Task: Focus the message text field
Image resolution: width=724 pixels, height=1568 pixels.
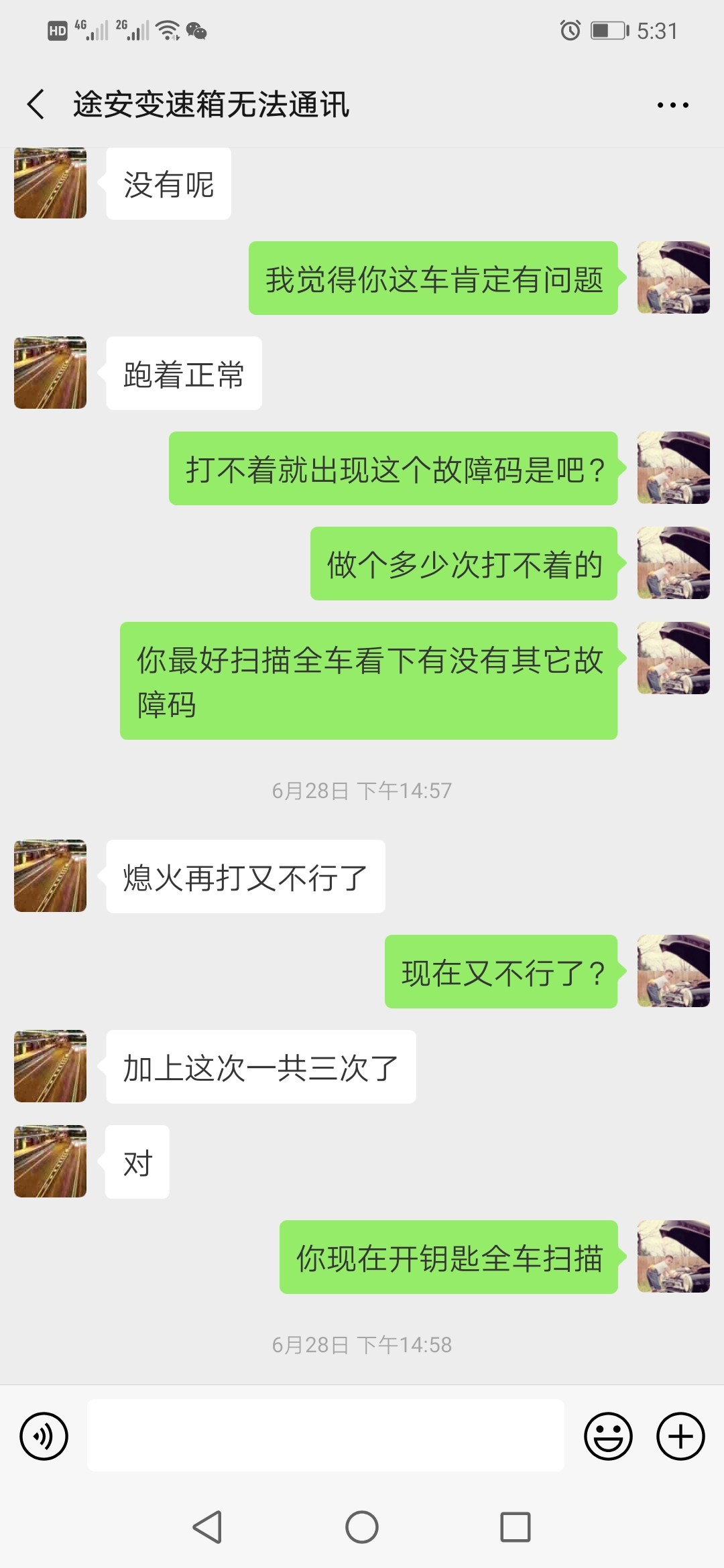Action: [x=325, y=1435]
